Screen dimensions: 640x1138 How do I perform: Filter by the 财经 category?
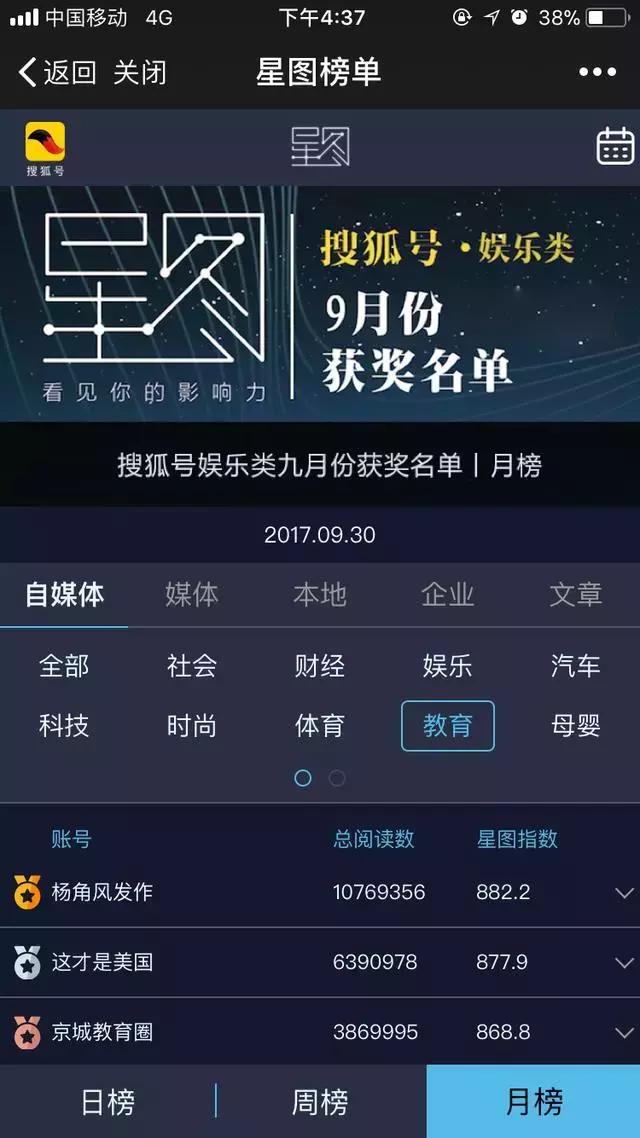tap(319, 666)
